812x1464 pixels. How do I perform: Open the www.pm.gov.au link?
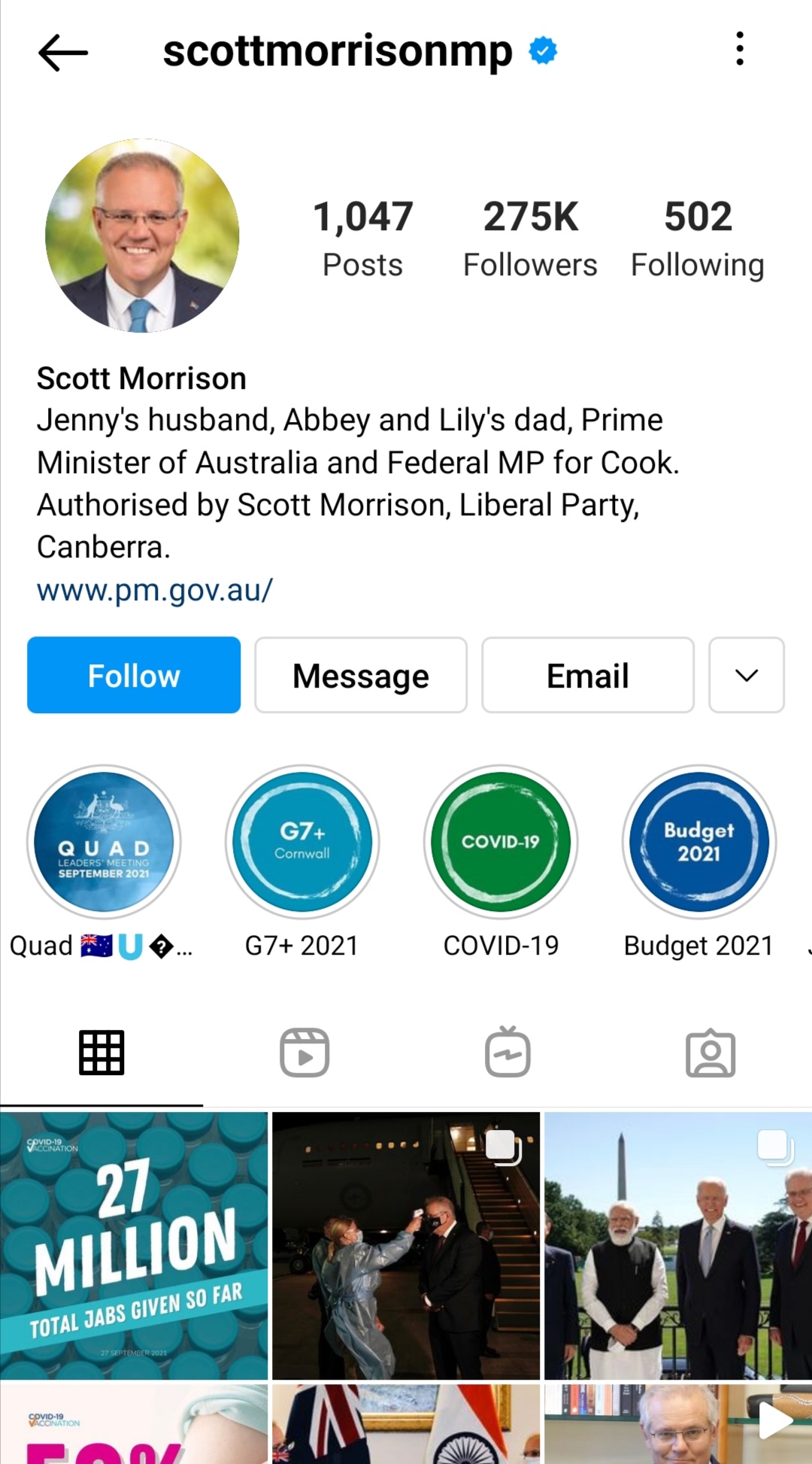tap(155, 590)
